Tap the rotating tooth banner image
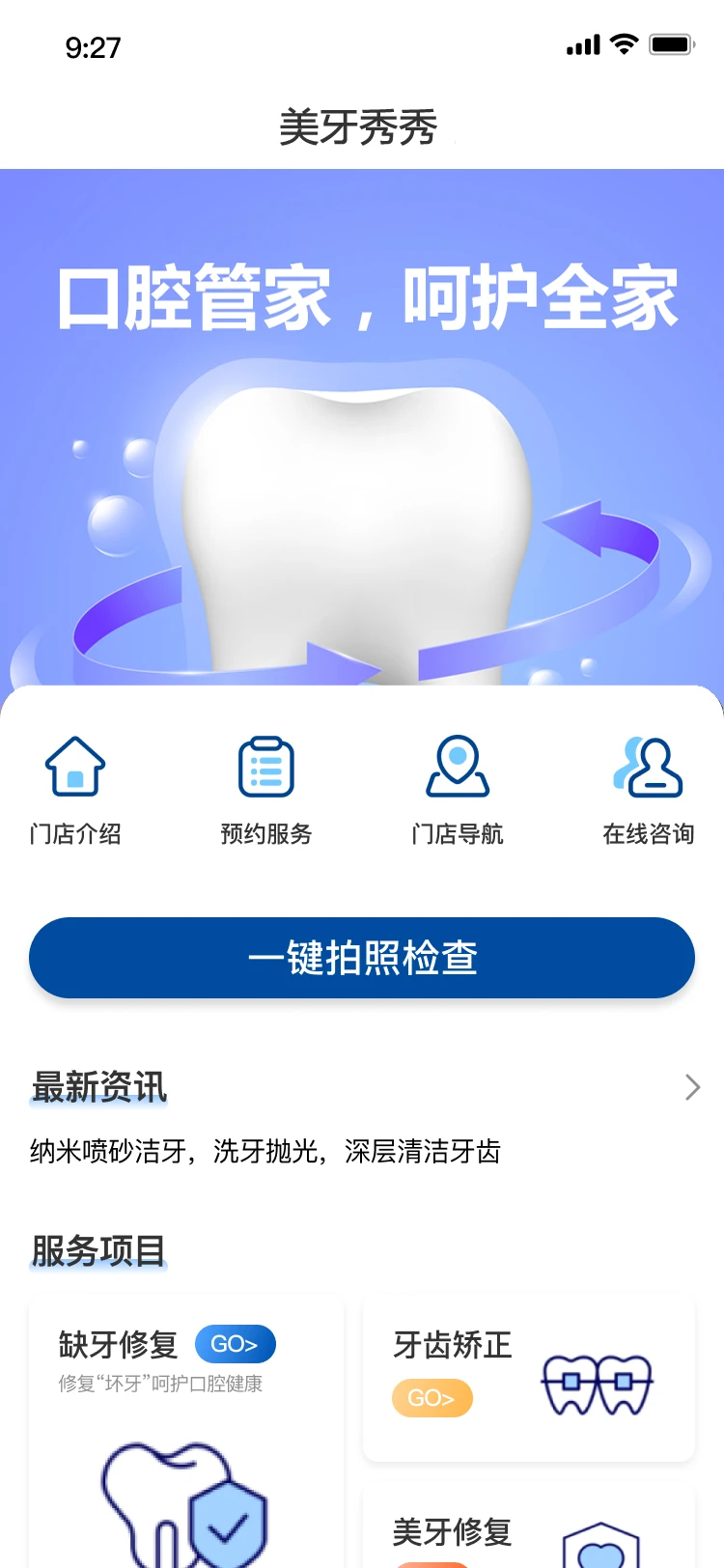 (362, 425)
